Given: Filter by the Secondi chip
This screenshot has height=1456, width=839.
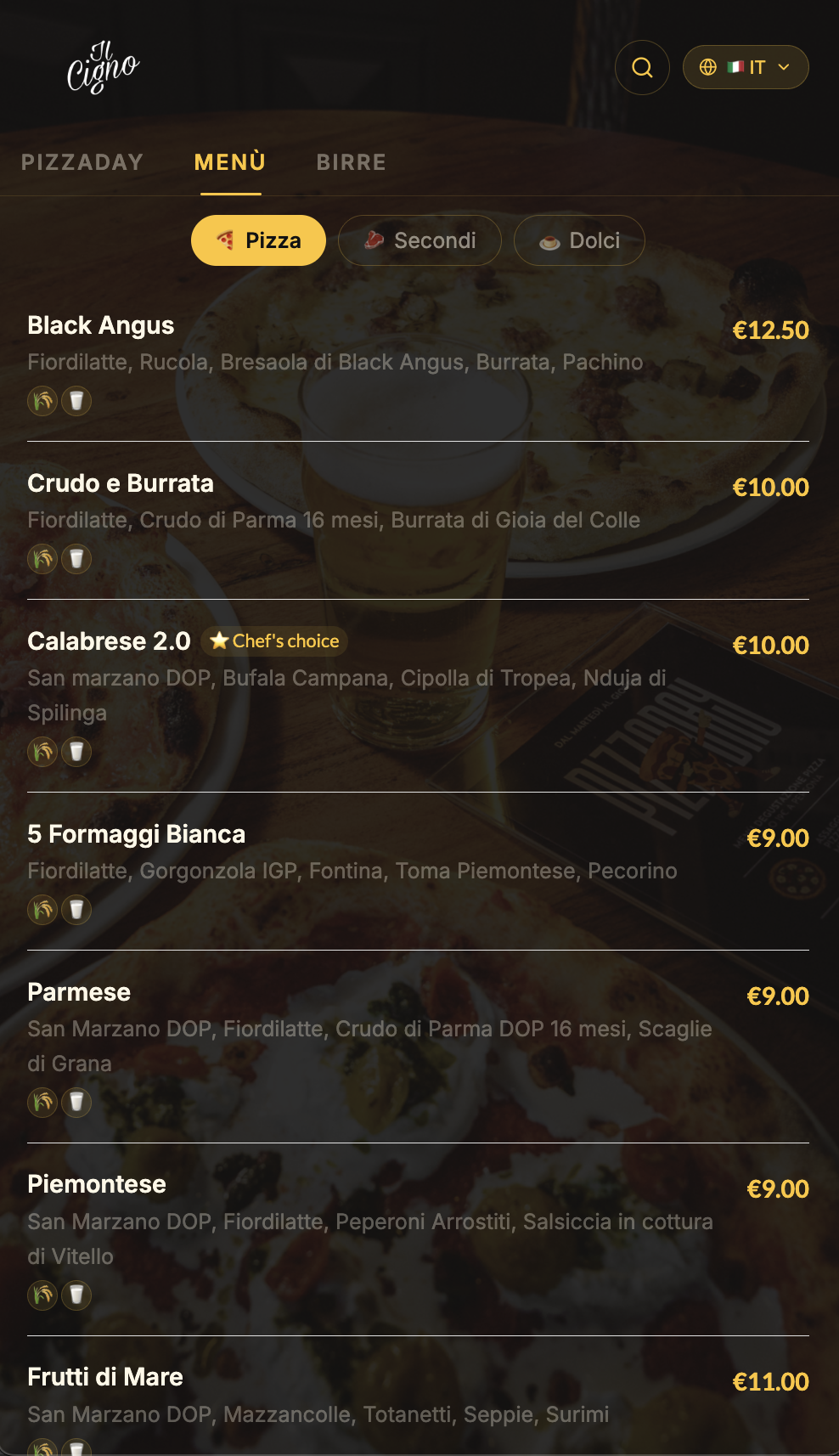Looking at the screenshot, I should 419,240.
